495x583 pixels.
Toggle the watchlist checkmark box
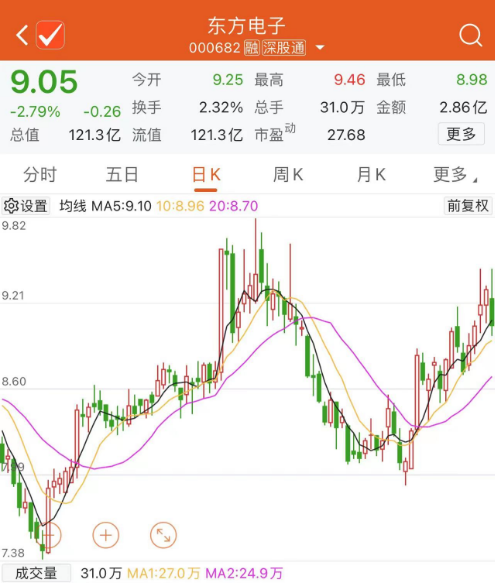coord(50,35)
